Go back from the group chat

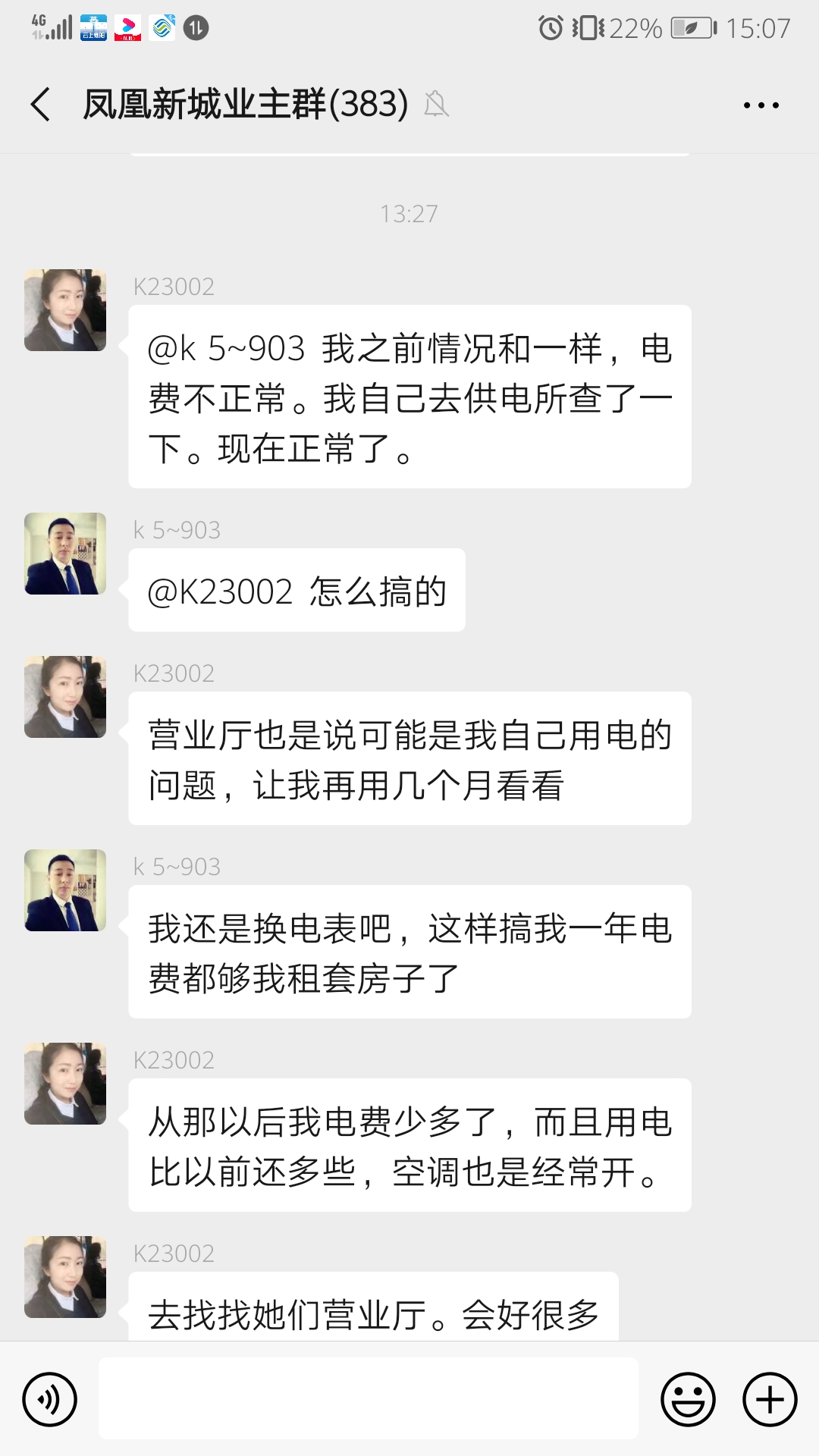41,104
